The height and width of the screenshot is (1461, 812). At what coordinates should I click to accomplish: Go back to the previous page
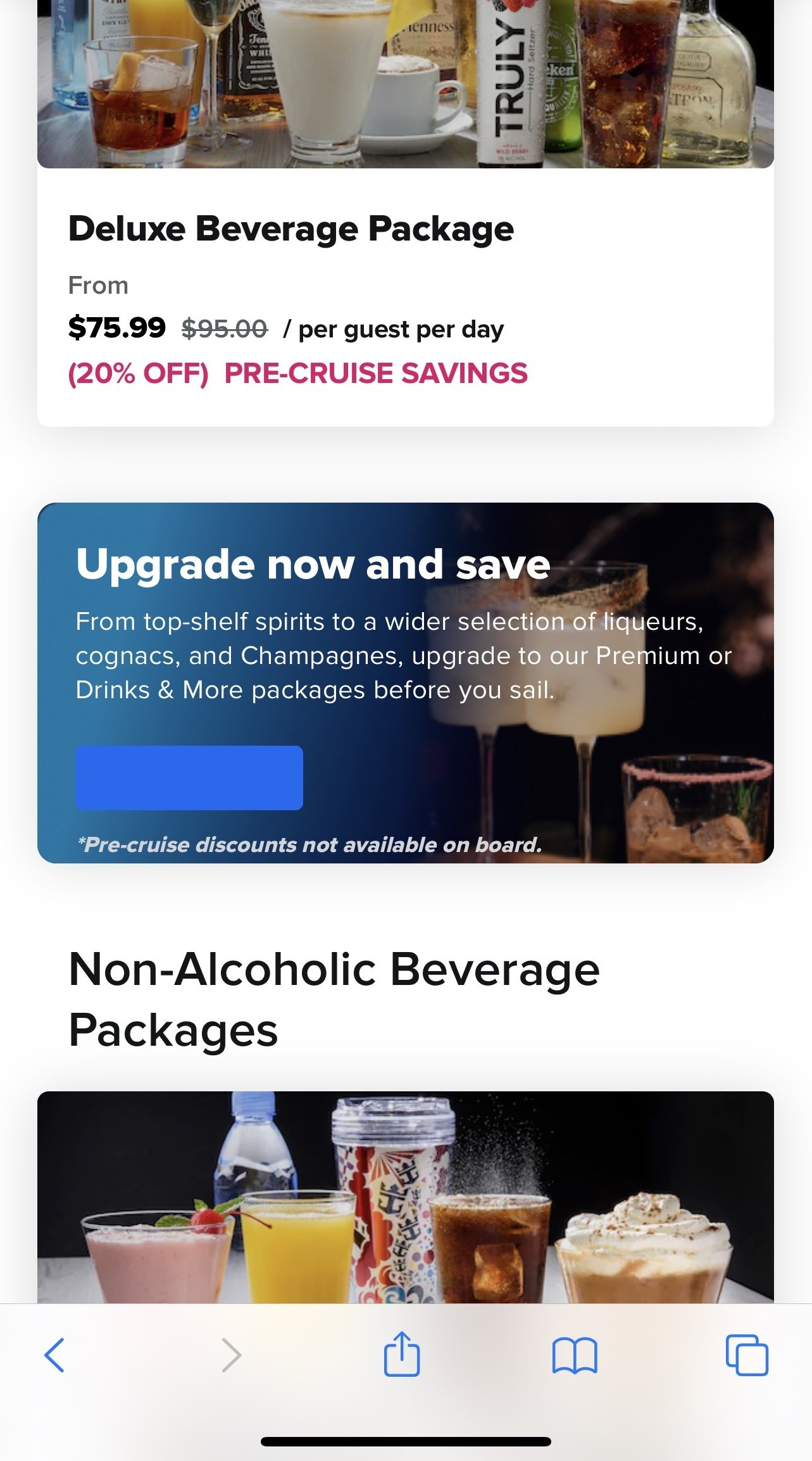click(x=54, y=1355)
